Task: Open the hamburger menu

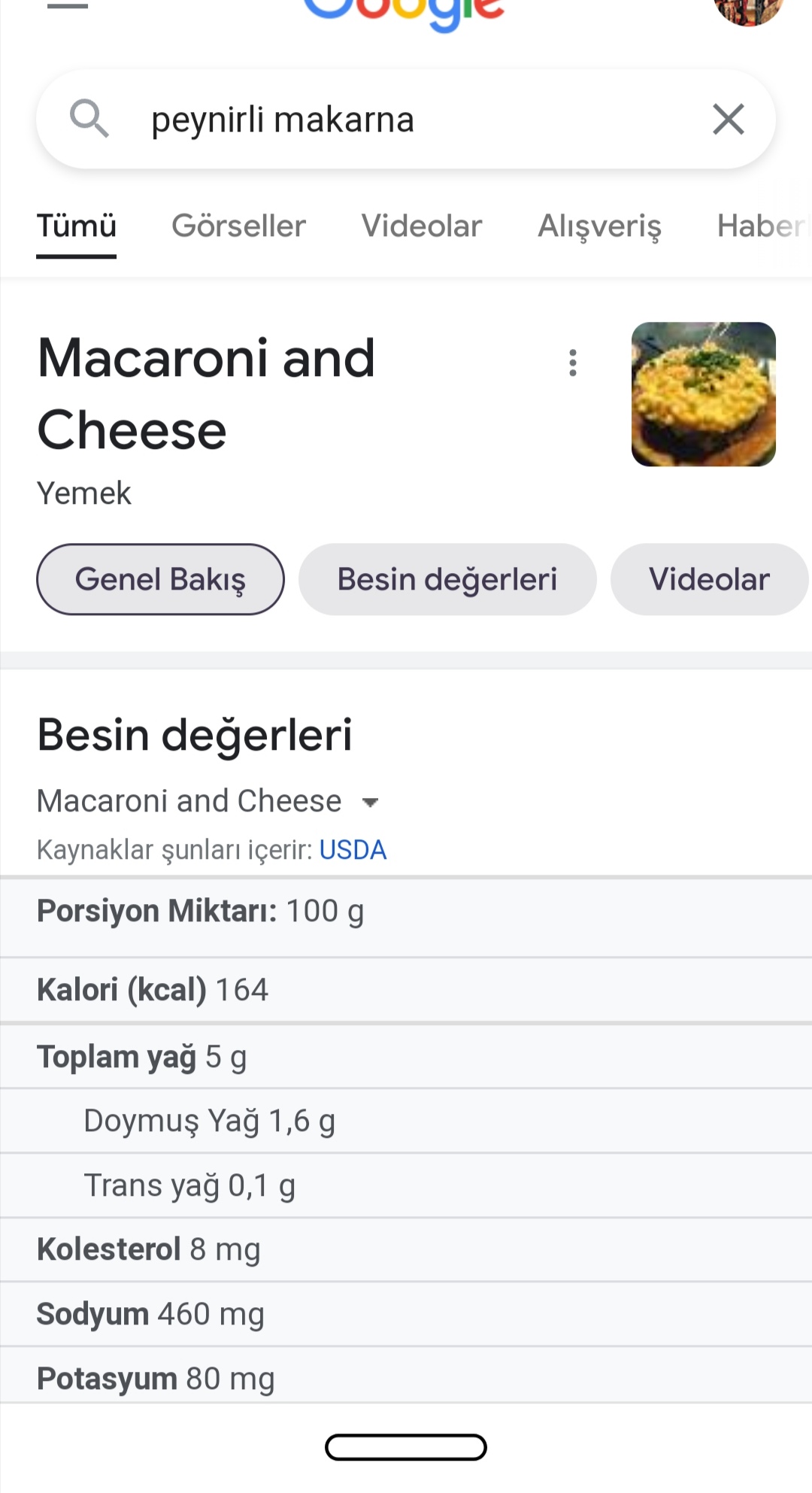Action: pos(68,6)
